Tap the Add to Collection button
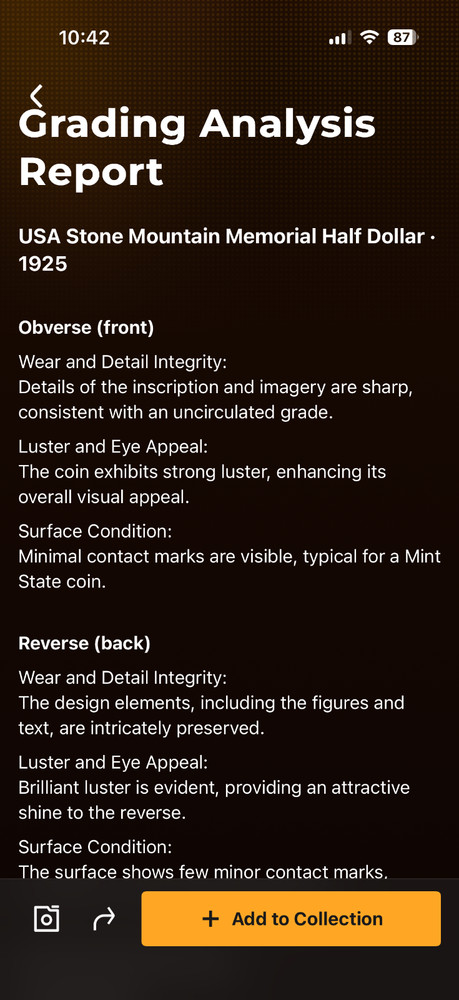459x1000 pixels. tap(291, 918)
